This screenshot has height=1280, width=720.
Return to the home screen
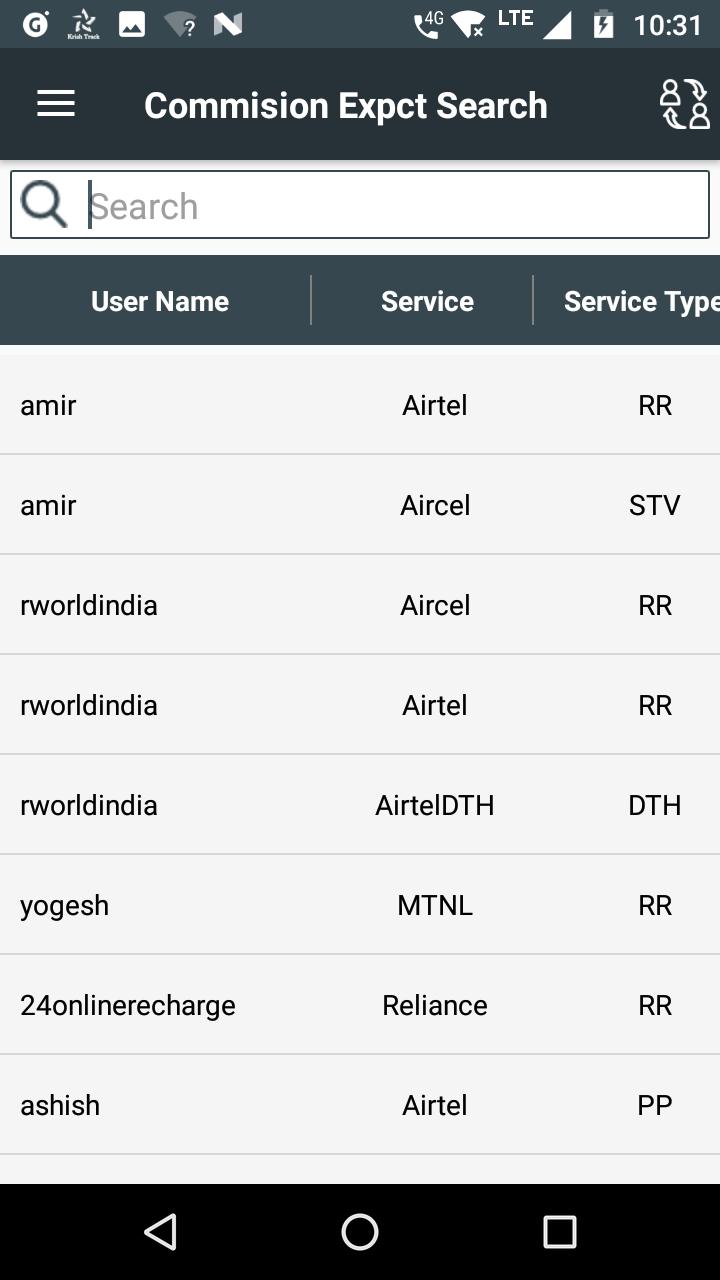[360, 1232]
